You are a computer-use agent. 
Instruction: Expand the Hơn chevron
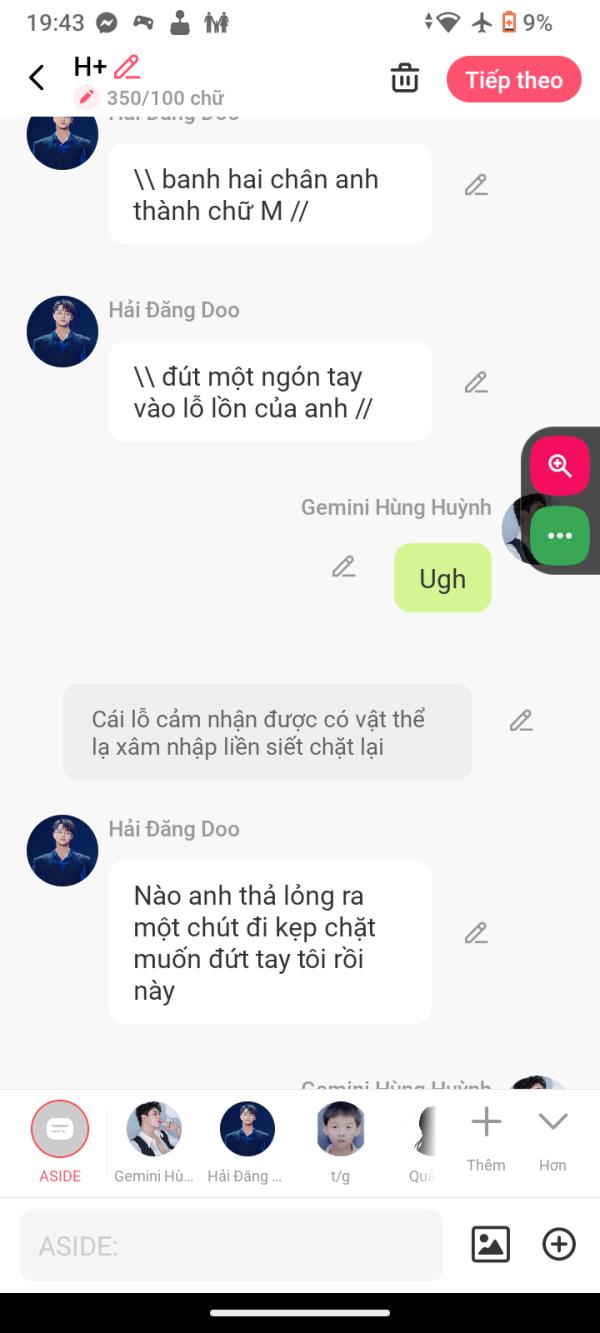[552, 1123]
